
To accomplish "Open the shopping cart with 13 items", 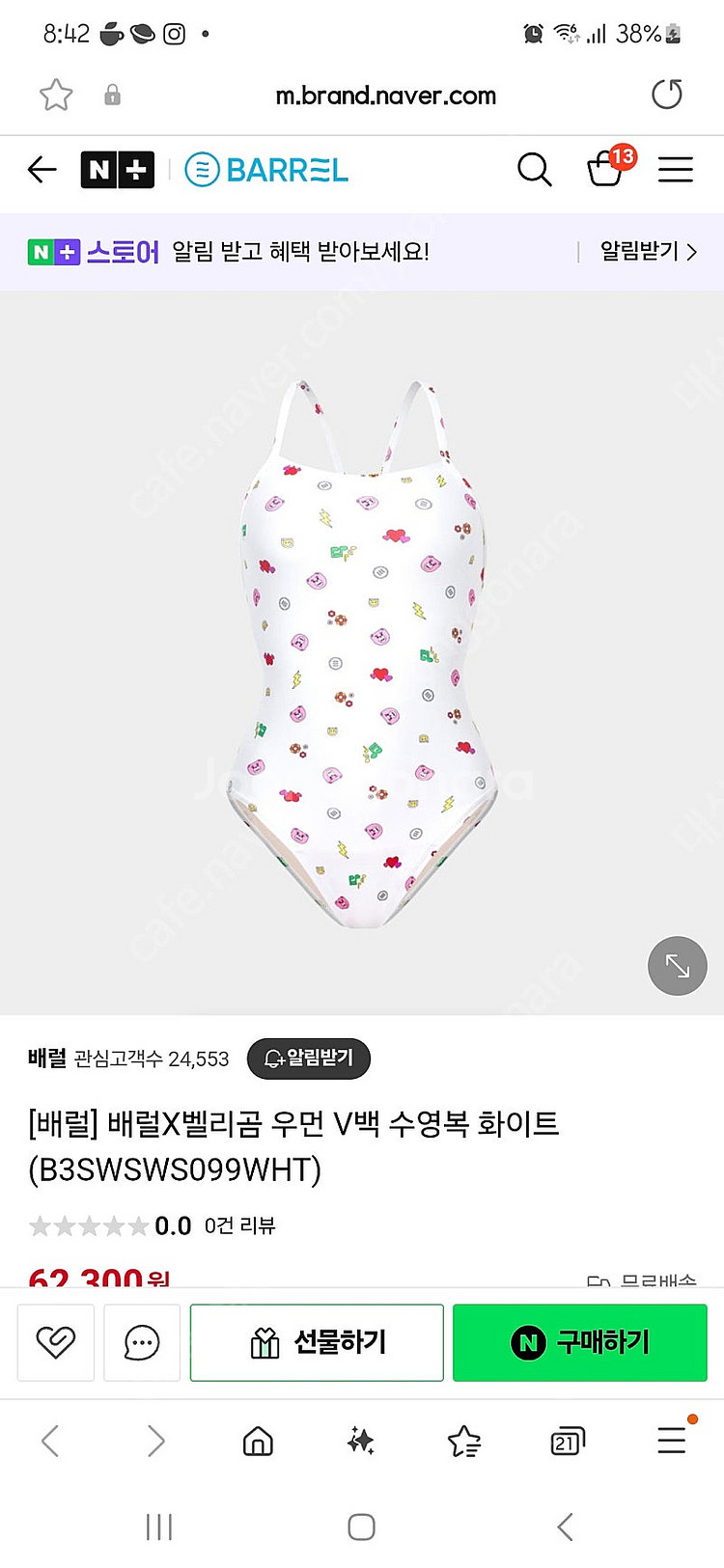I will (x=607, y=169).
